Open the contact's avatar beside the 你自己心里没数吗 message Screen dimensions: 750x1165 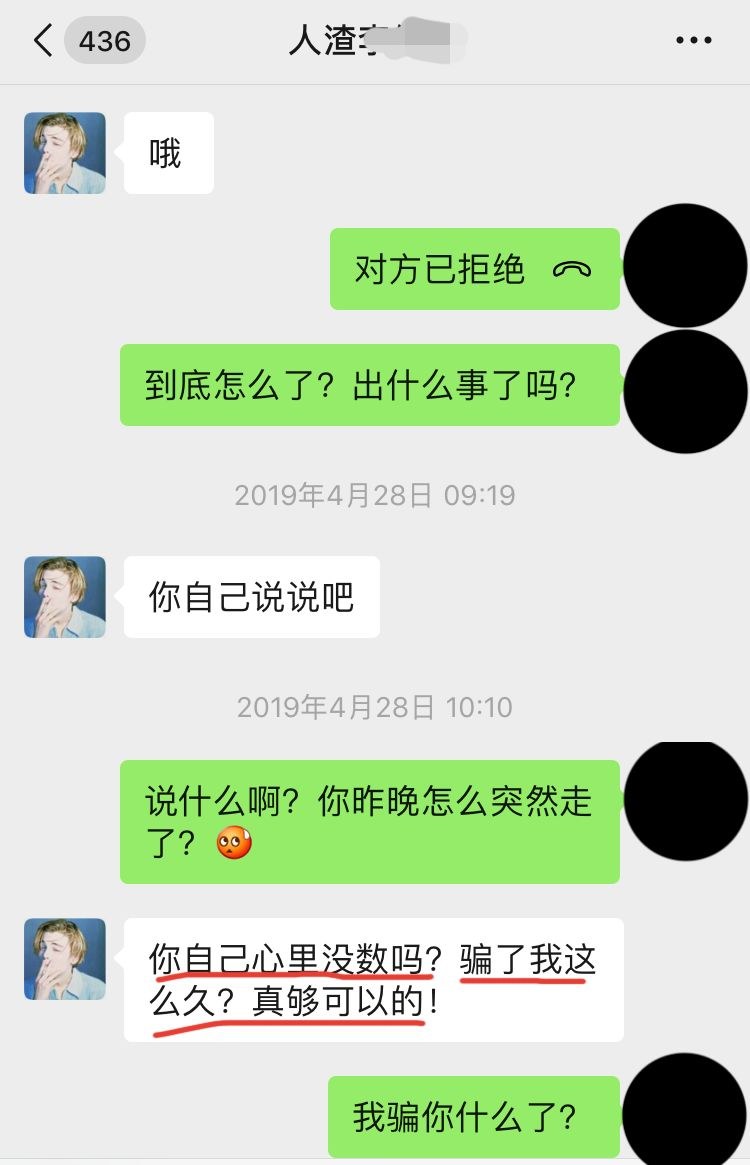click(65, 959)
